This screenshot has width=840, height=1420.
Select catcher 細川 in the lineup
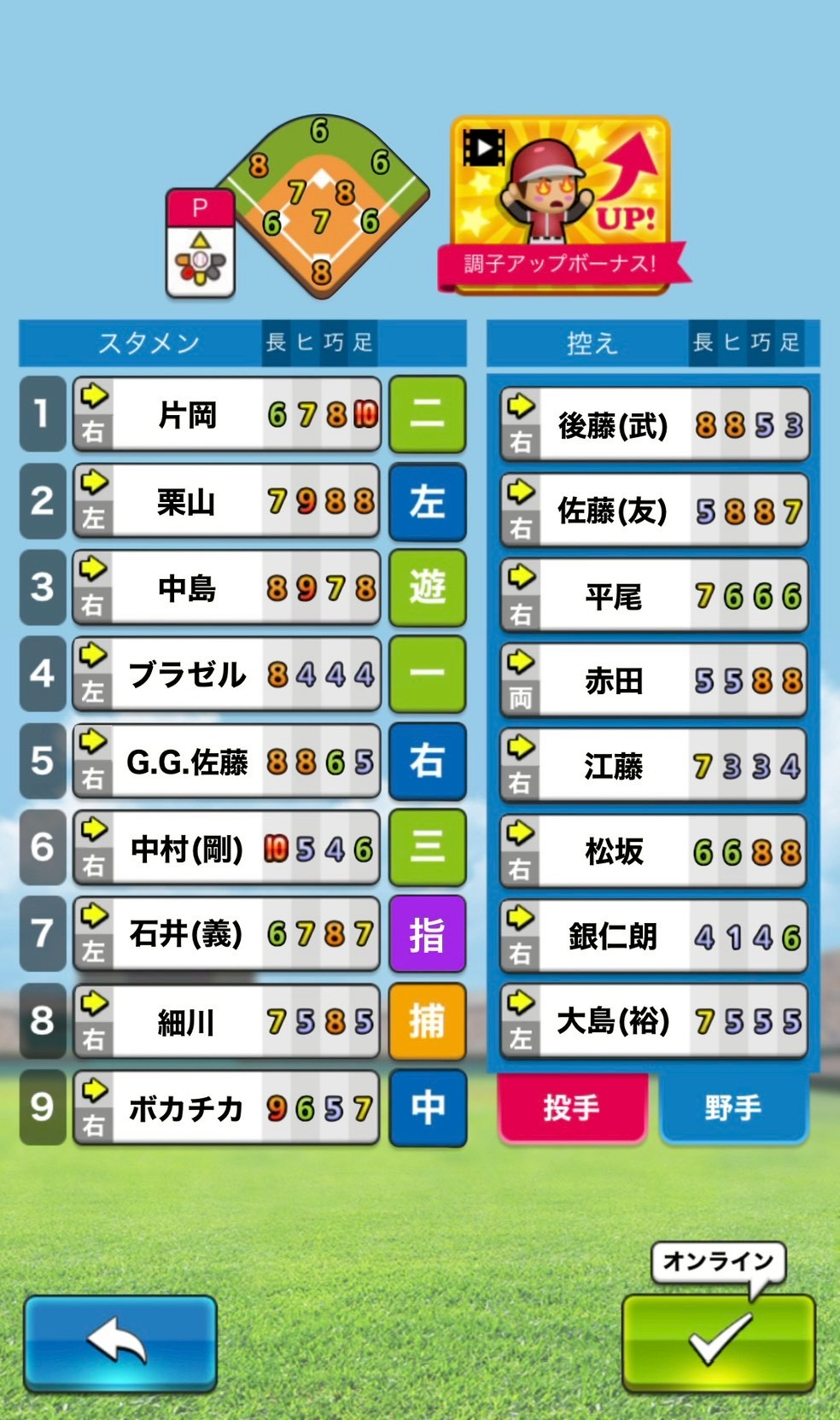226,1021
